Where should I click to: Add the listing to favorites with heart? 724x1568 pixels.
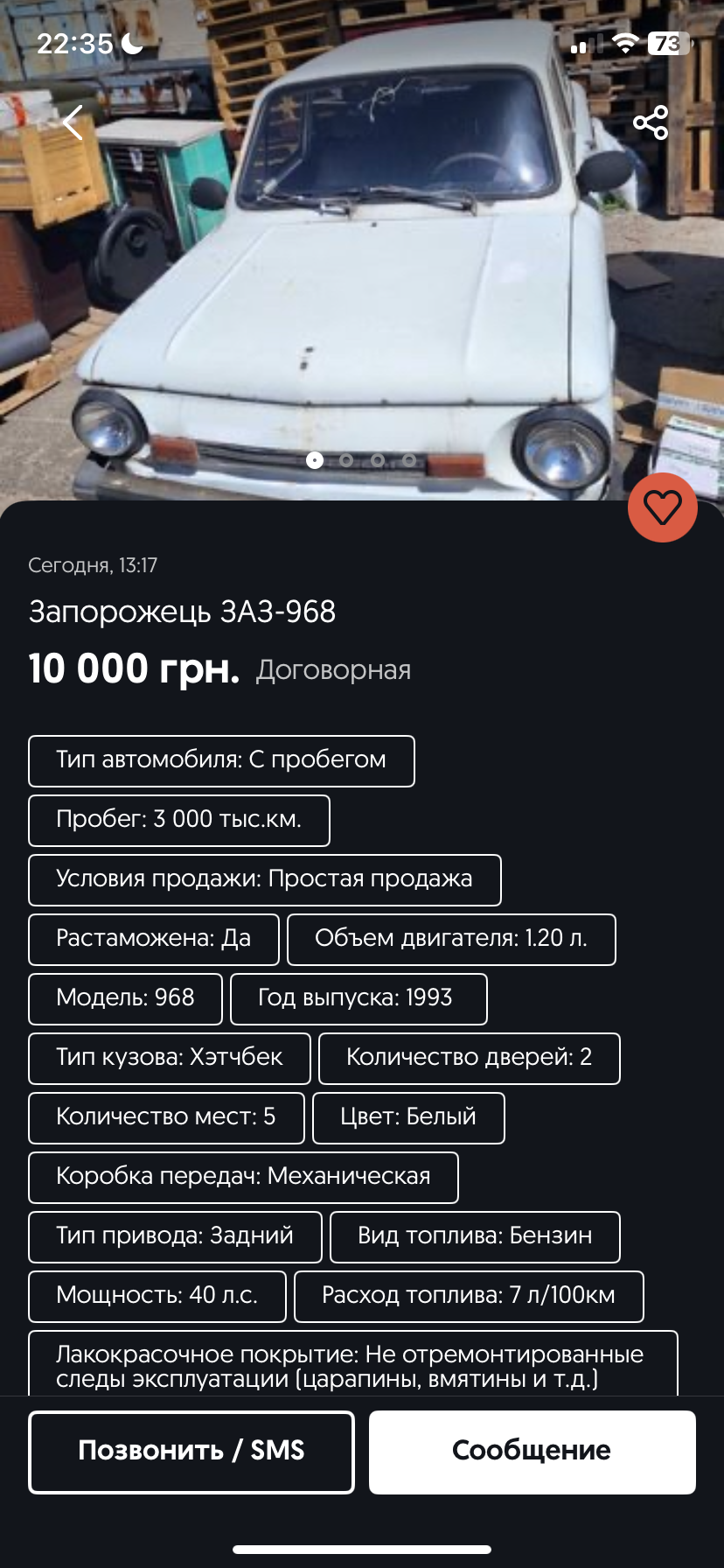coord(663,507)
